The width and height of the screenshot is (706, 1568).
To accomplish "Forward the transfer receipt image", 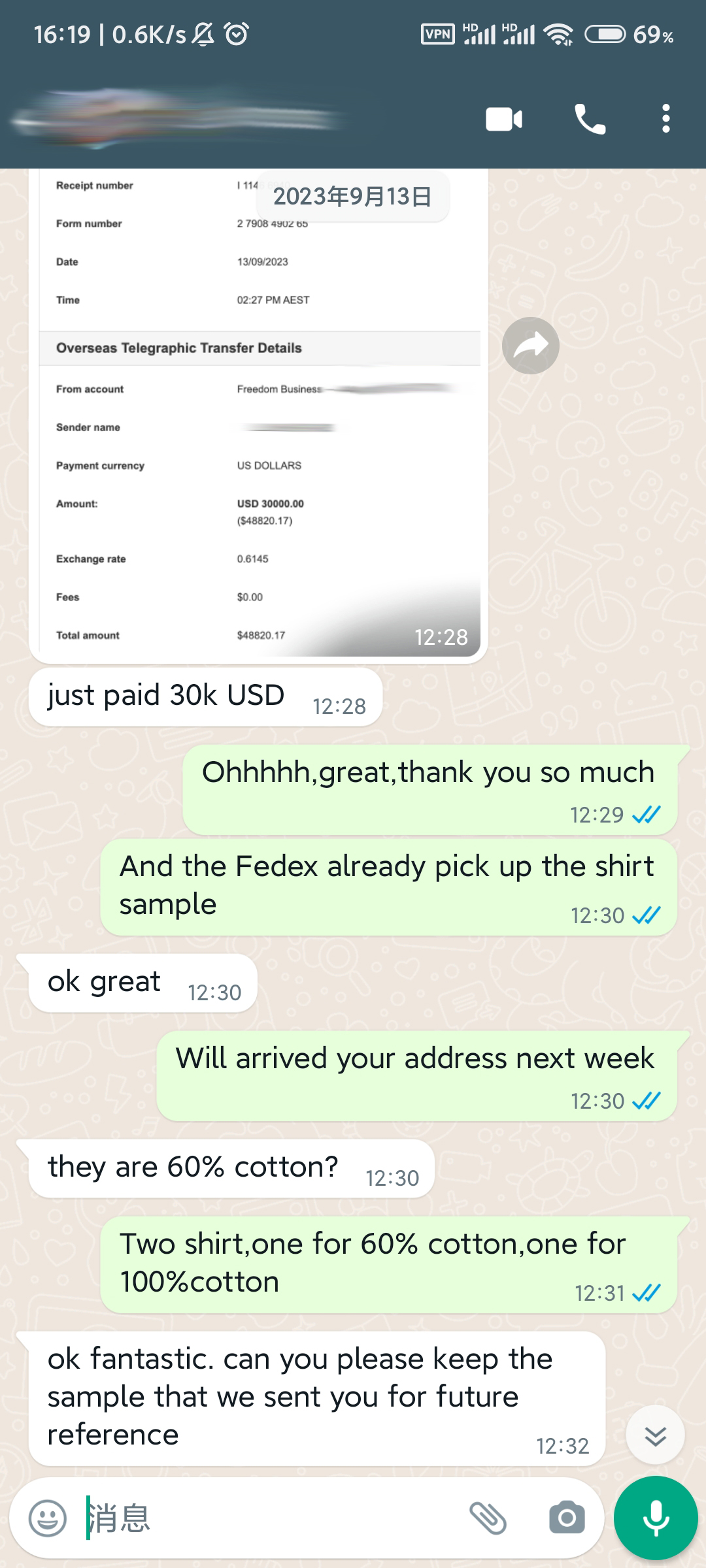I will coord(530,346).
